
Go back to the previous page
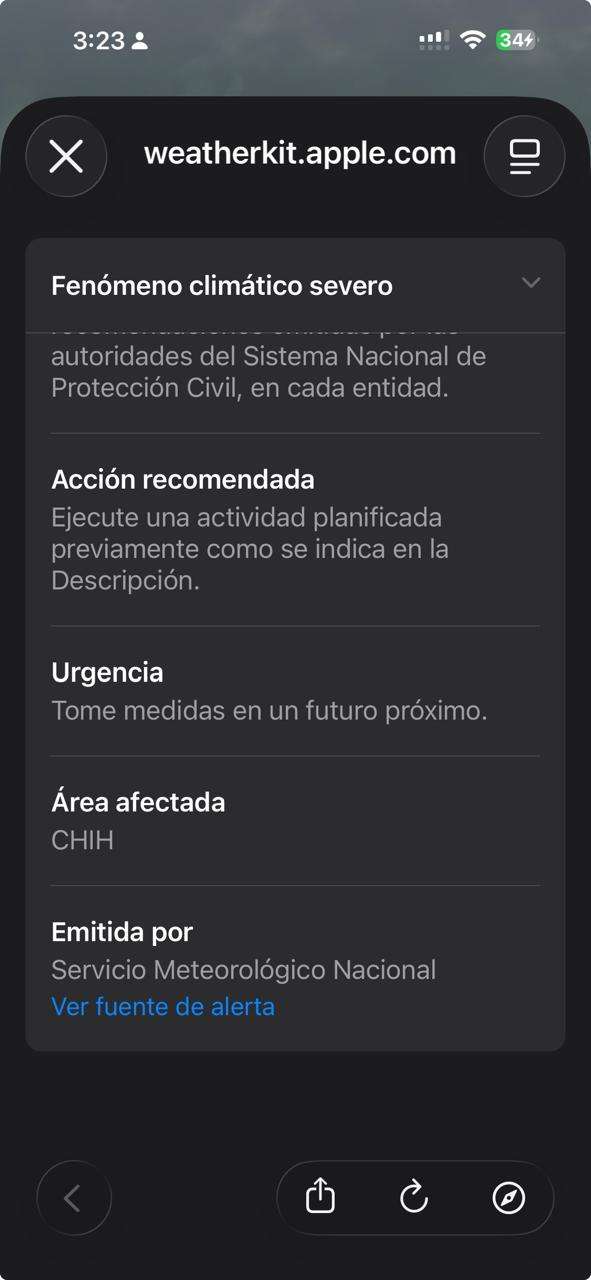pos(73,1198)
